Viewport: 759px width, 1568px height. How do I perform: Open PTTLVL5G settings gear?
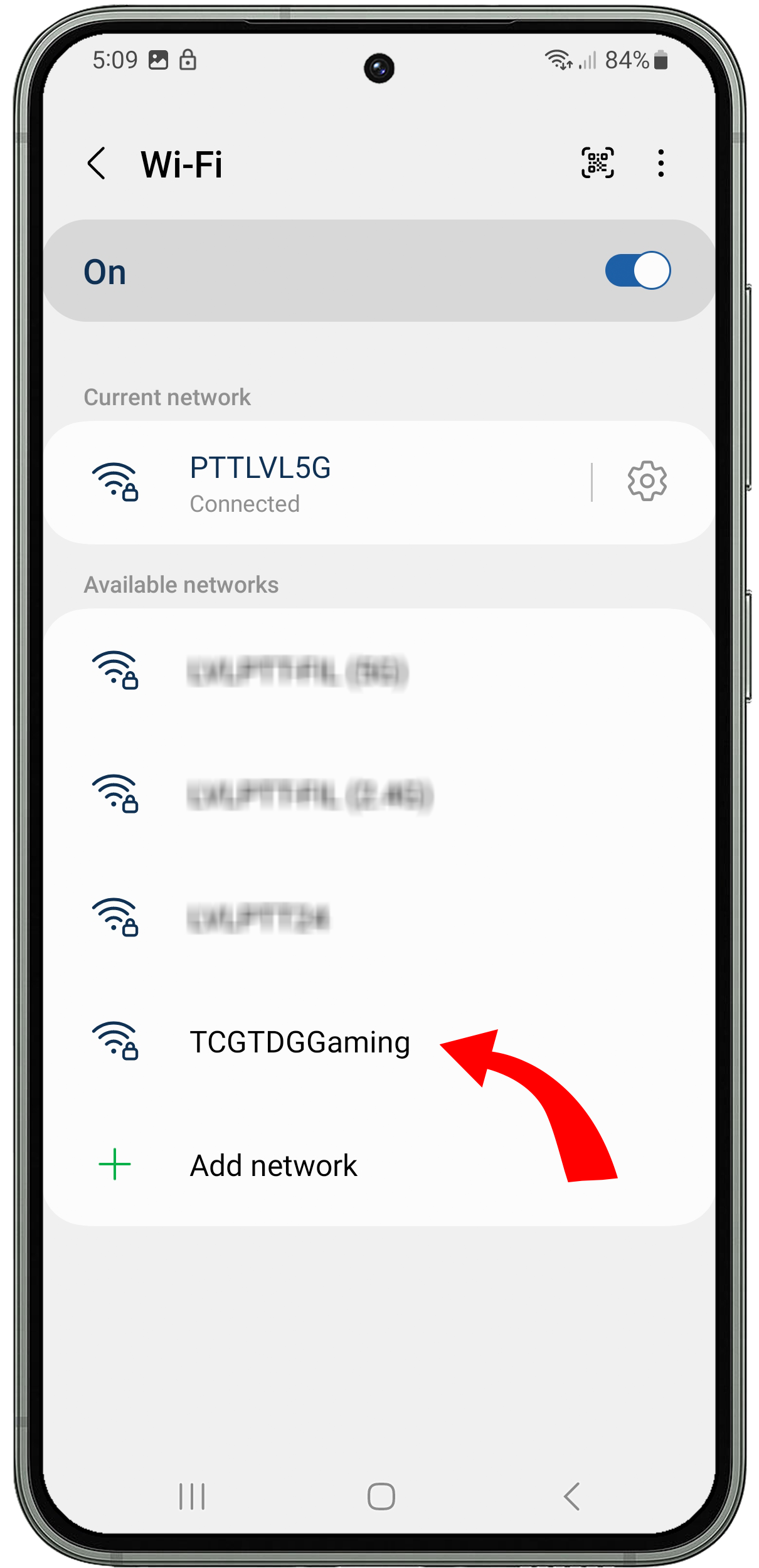[647, 481]
